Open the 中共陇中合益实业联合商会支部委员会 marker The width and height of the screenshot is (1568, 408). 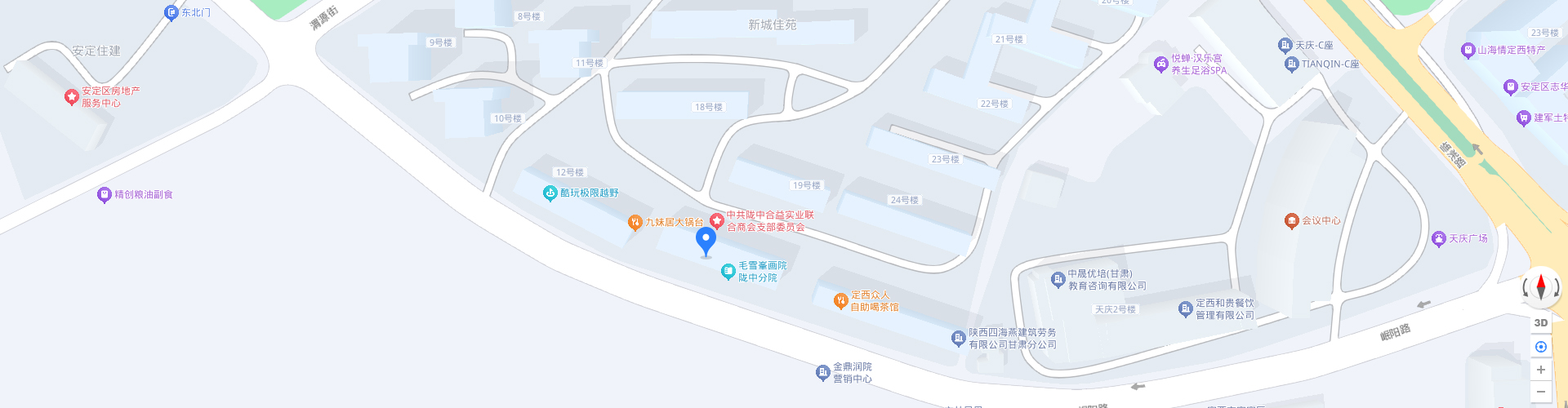pos(716,220)
